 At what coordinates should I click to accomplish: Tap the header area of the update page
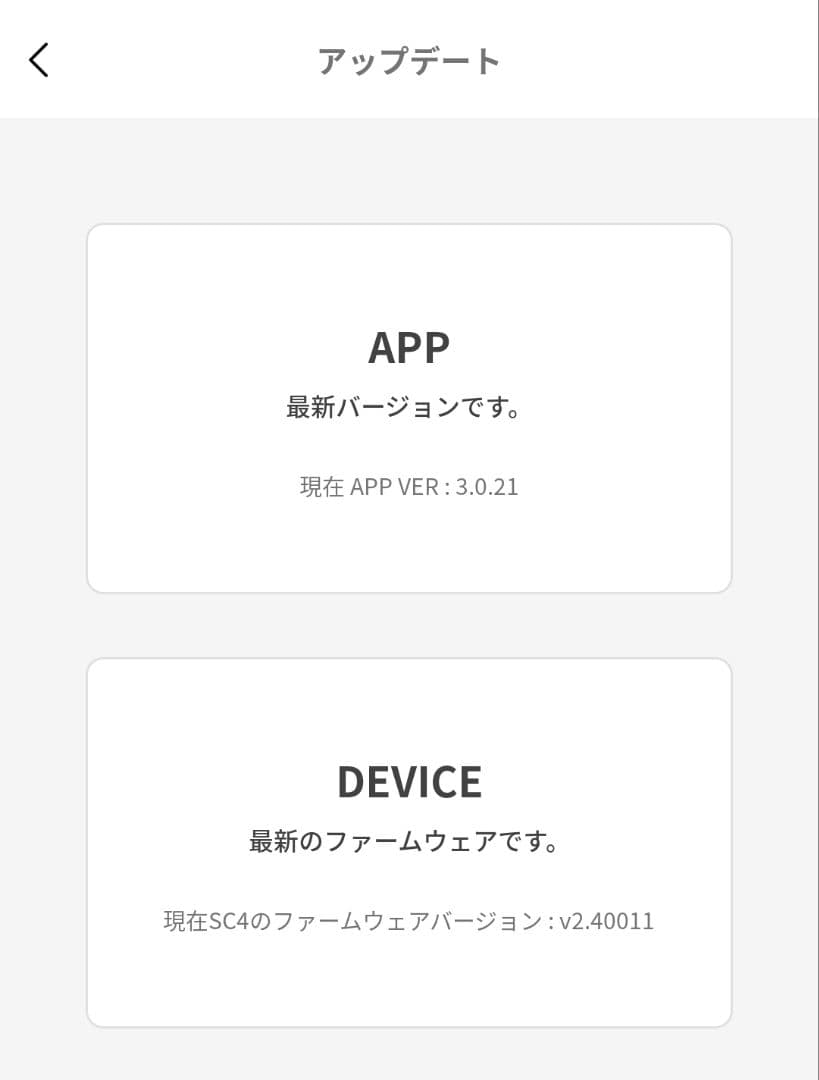click(x=409, y=60)
